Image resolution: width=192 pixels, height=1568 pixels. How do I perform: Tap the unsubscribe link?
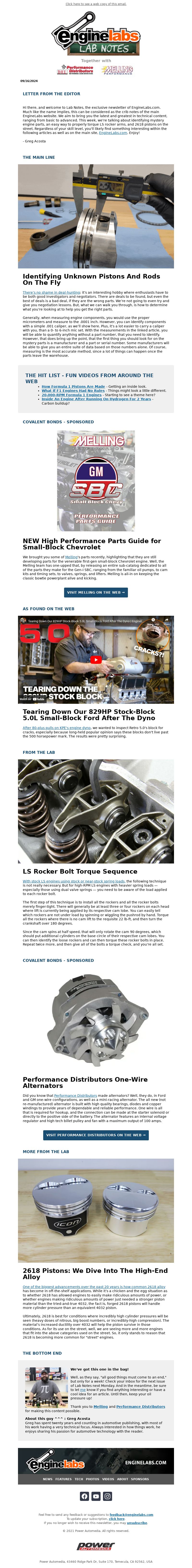pyautogui.click(x=137, y=1522)
